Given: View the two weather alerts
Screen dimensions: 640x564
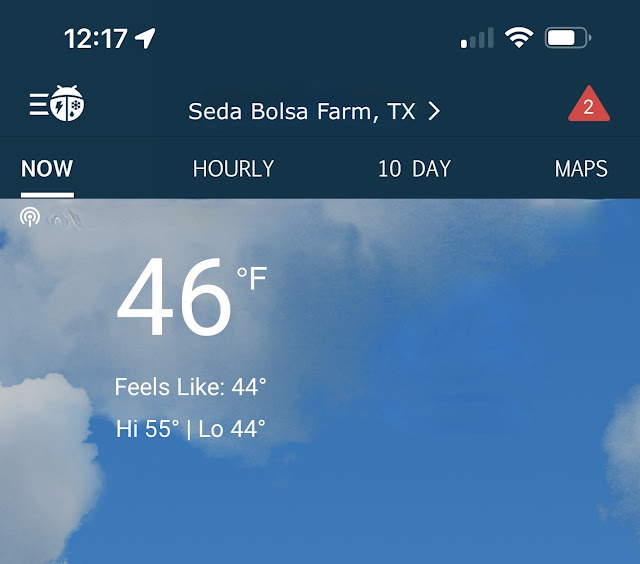Looking at the screenshot, I should pyautogui.click(x=589, y=104).
